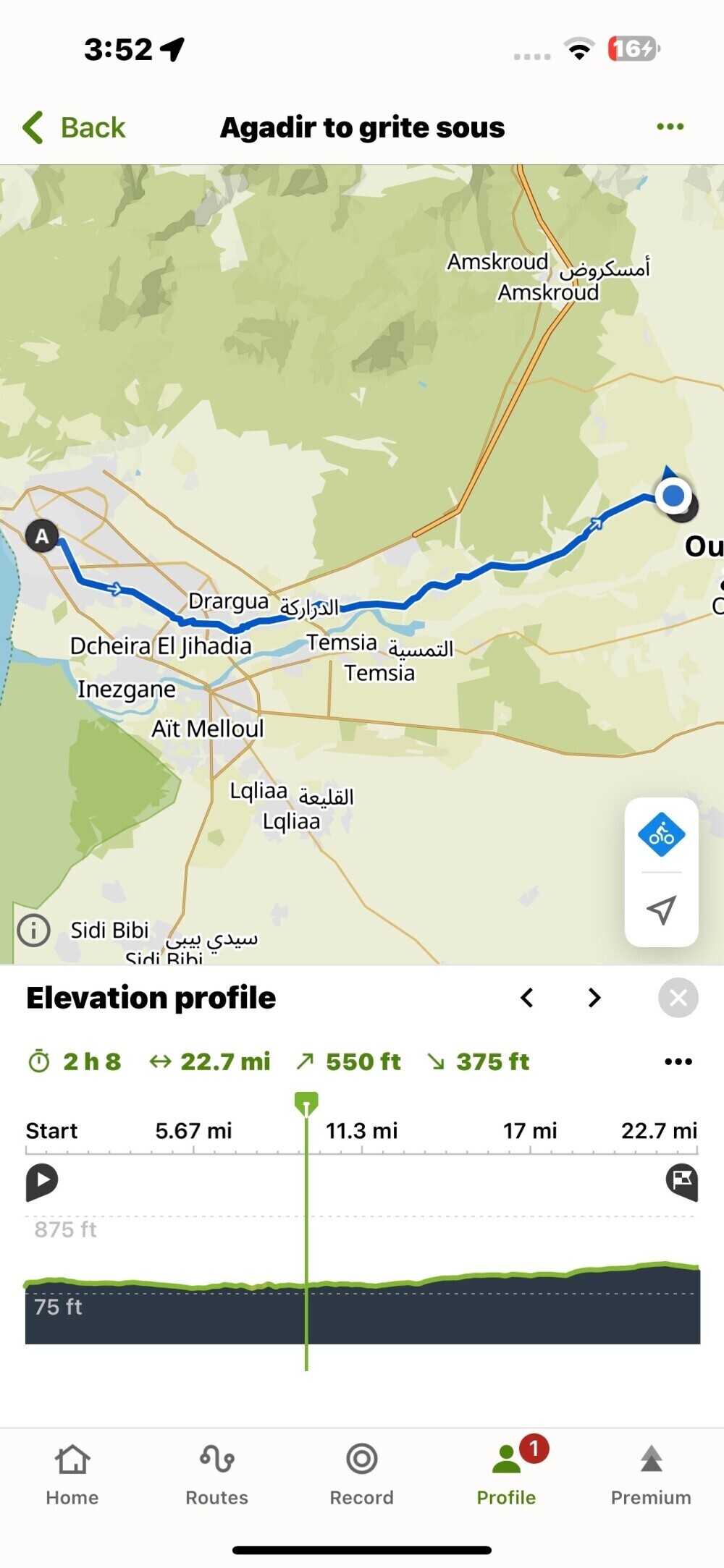This screenshot has width=724, height=1568.
Task: Open more elevation profile options
Action: (678, 1061)
